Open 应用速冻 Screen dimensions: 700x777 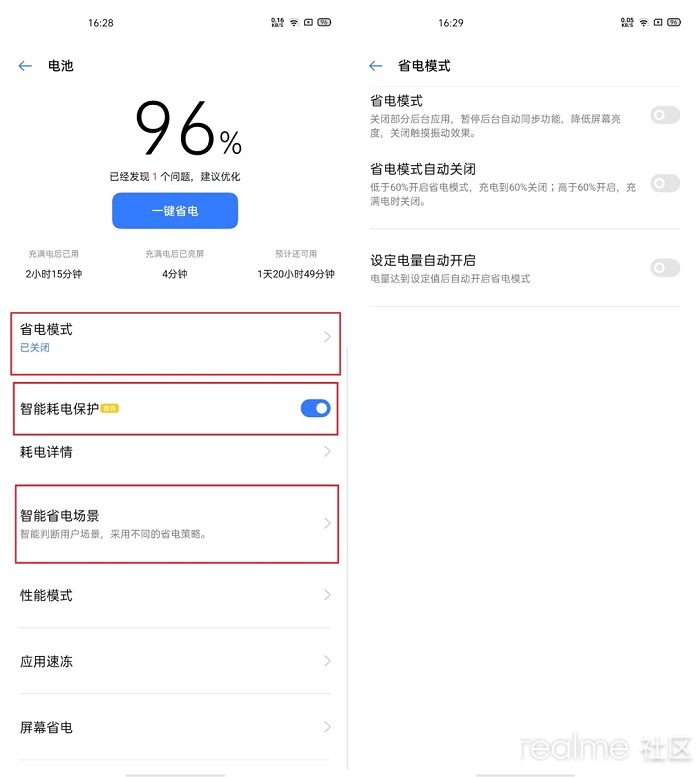coord(175,661)
